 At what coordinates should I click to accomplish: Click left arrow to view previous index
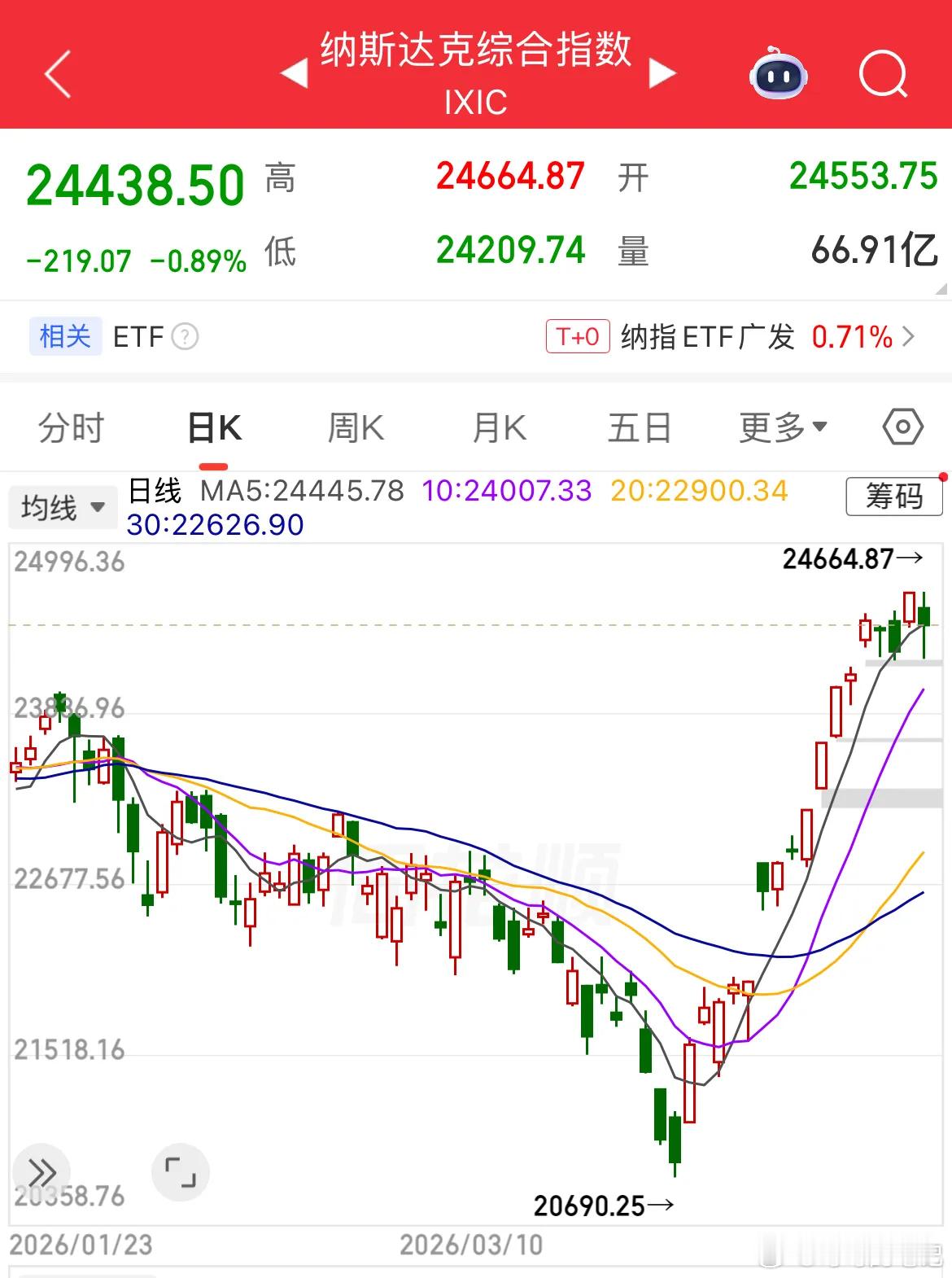point(293,72)
